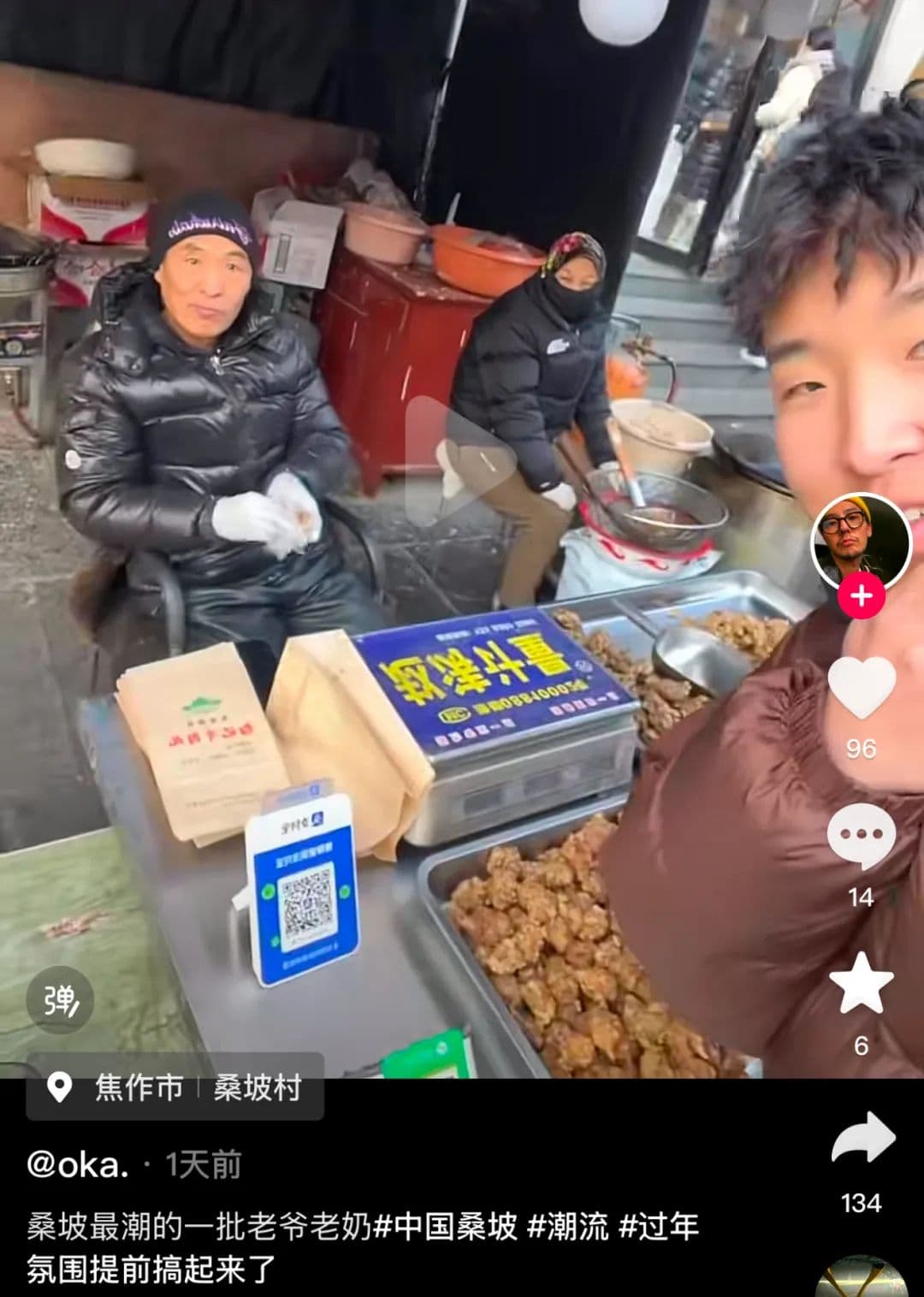Play the paused video
Screen dimensions: 924x1297
[x=459, y=462]
